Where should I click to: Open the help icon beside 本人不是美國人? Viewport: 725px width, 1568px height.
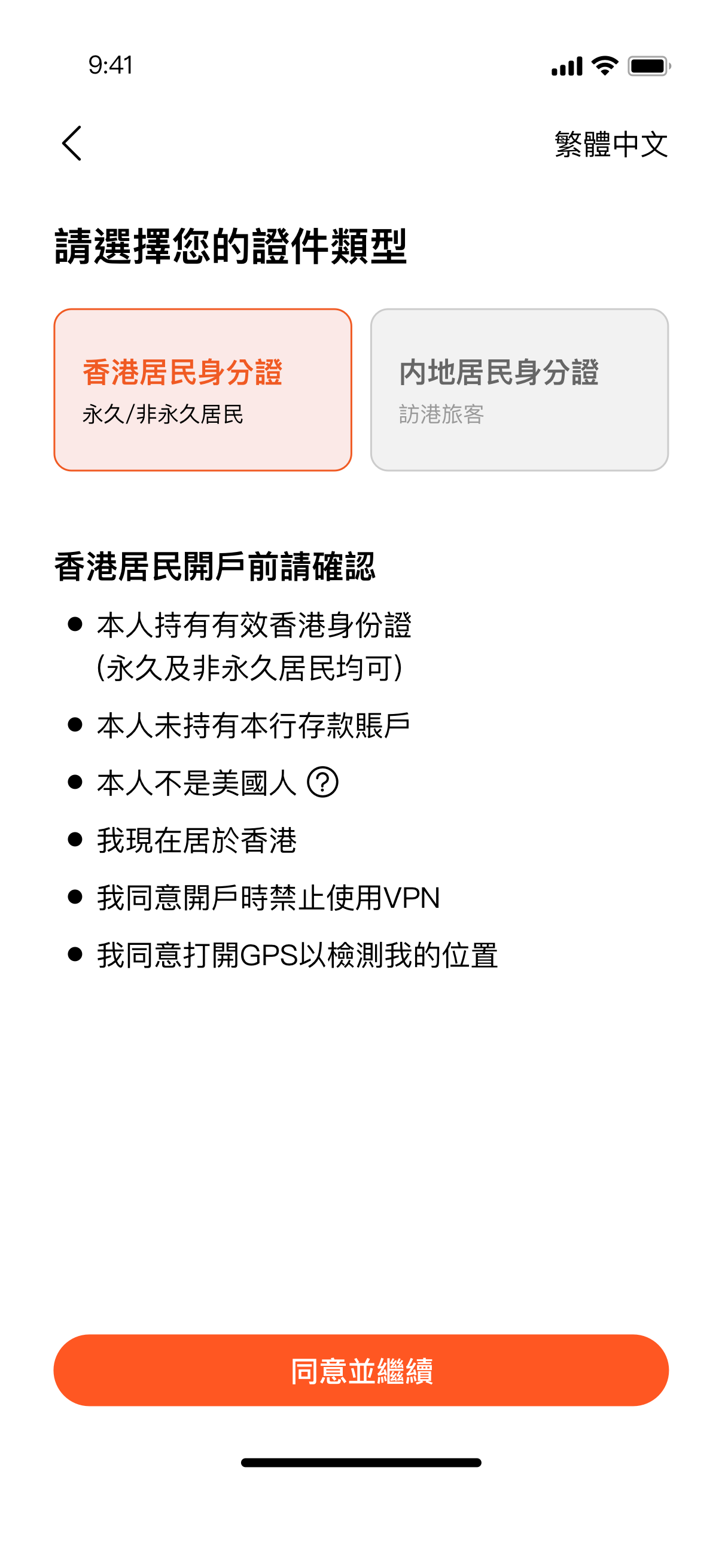tap(322, 782)
